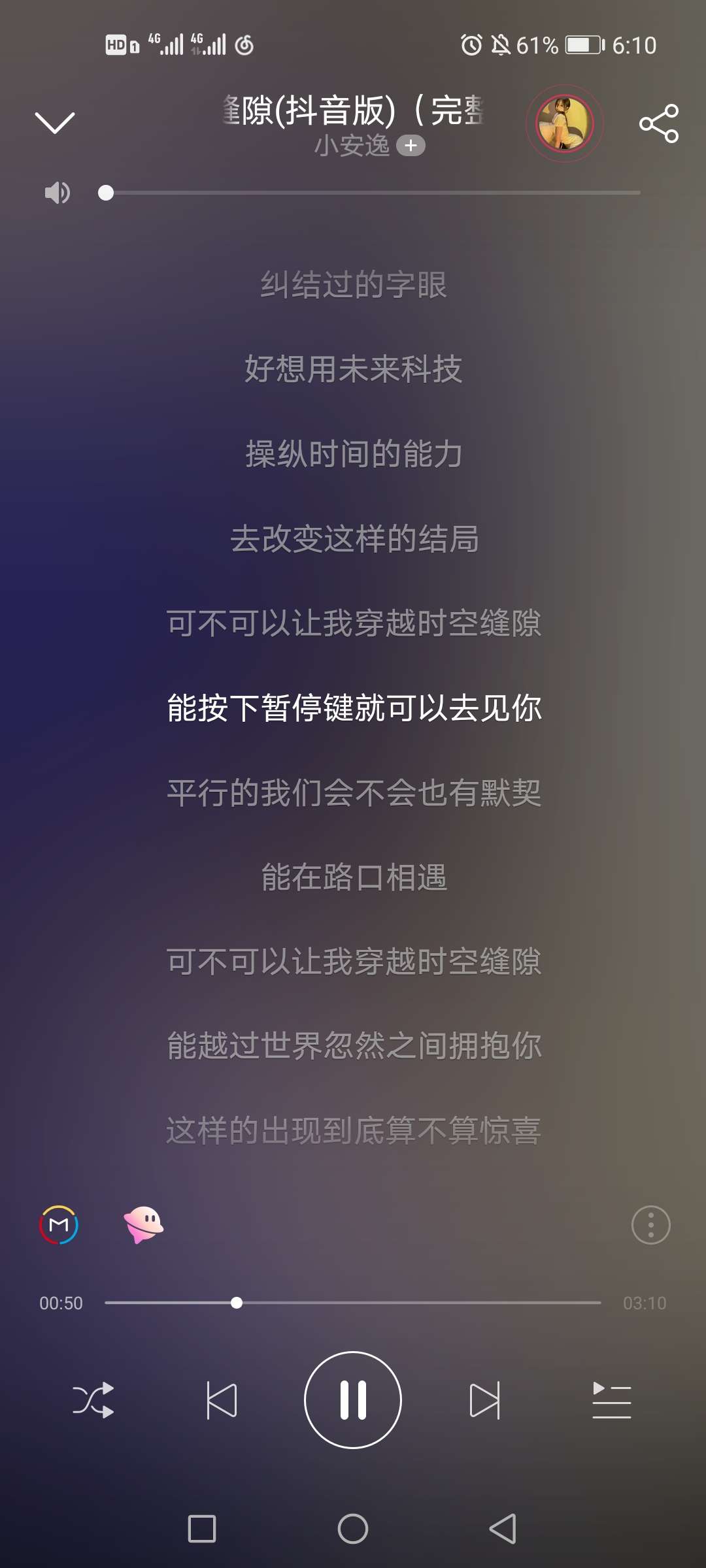Mute volume via the speaker icon
This screenshot has width=706, height=1568.
coord(57,193)
